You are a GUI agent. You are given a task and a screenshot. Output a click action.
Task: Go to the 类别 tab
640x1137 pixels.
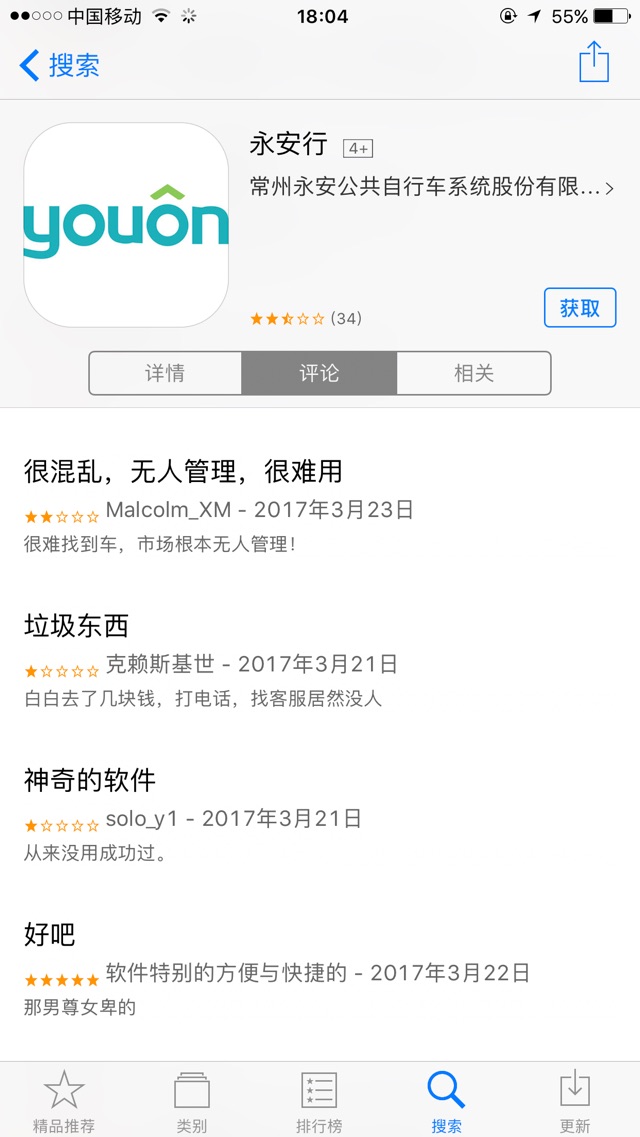pyautogui.click(x=192, y=1101)
